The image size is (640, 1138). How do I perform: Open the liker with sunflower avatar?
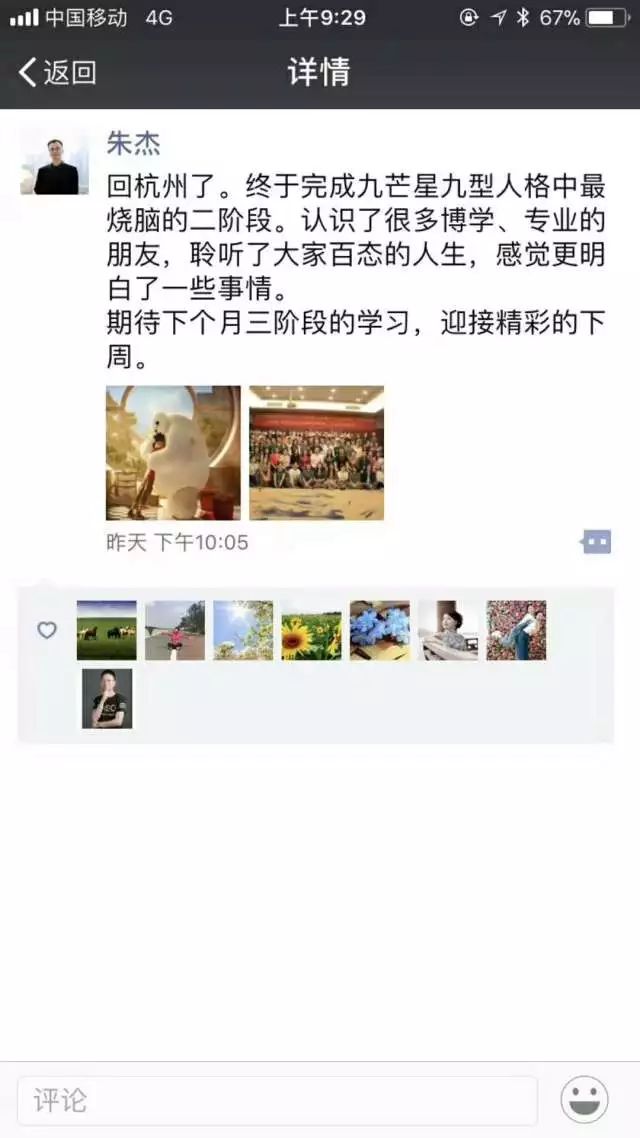point(311,630)
